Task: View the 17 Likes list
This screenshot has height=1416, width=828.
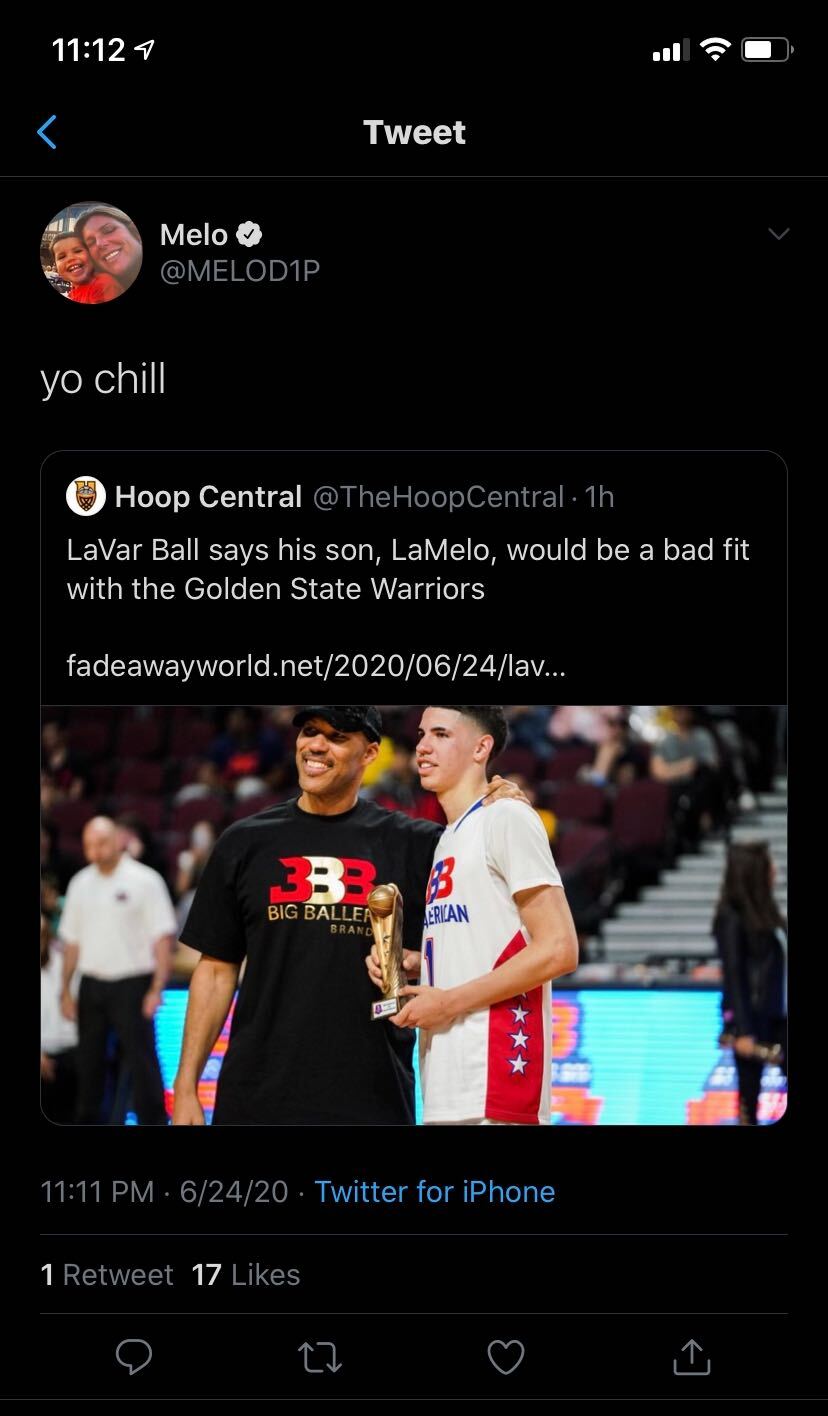Action: [x=246, y=1274]
